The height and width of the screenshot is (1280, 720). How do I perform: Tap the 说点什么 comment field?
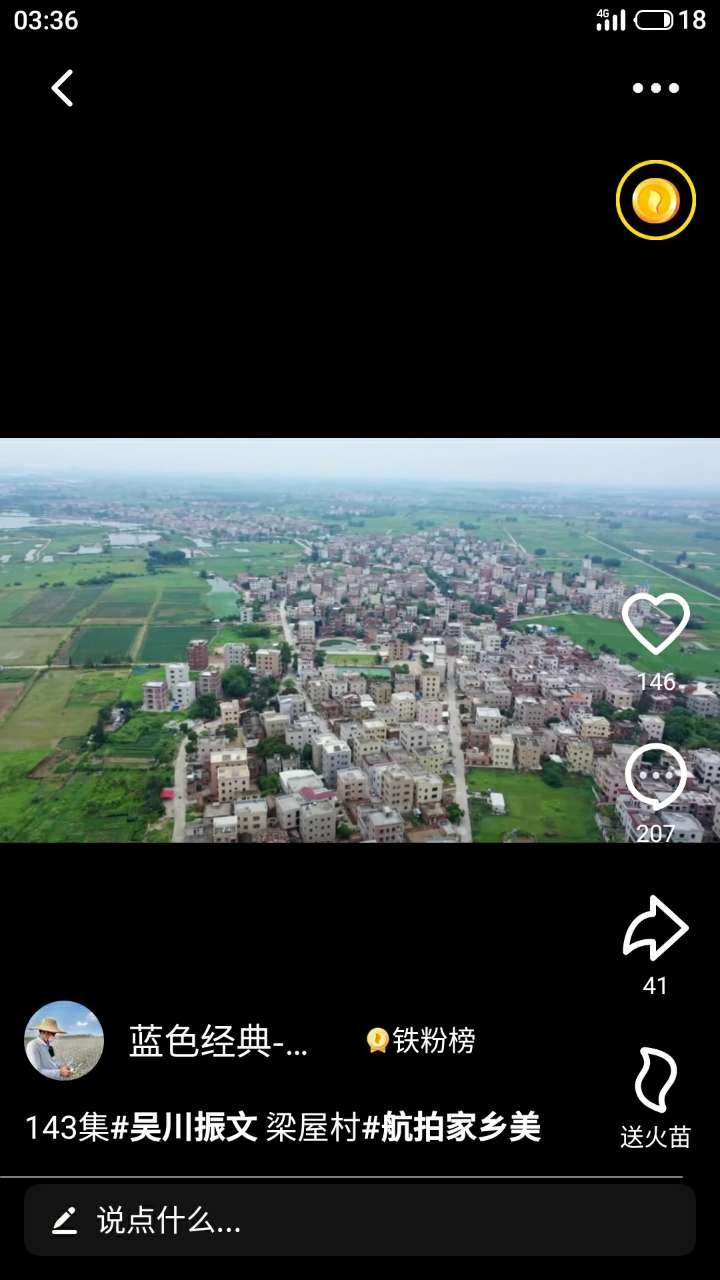click(x=360, y=1220)
